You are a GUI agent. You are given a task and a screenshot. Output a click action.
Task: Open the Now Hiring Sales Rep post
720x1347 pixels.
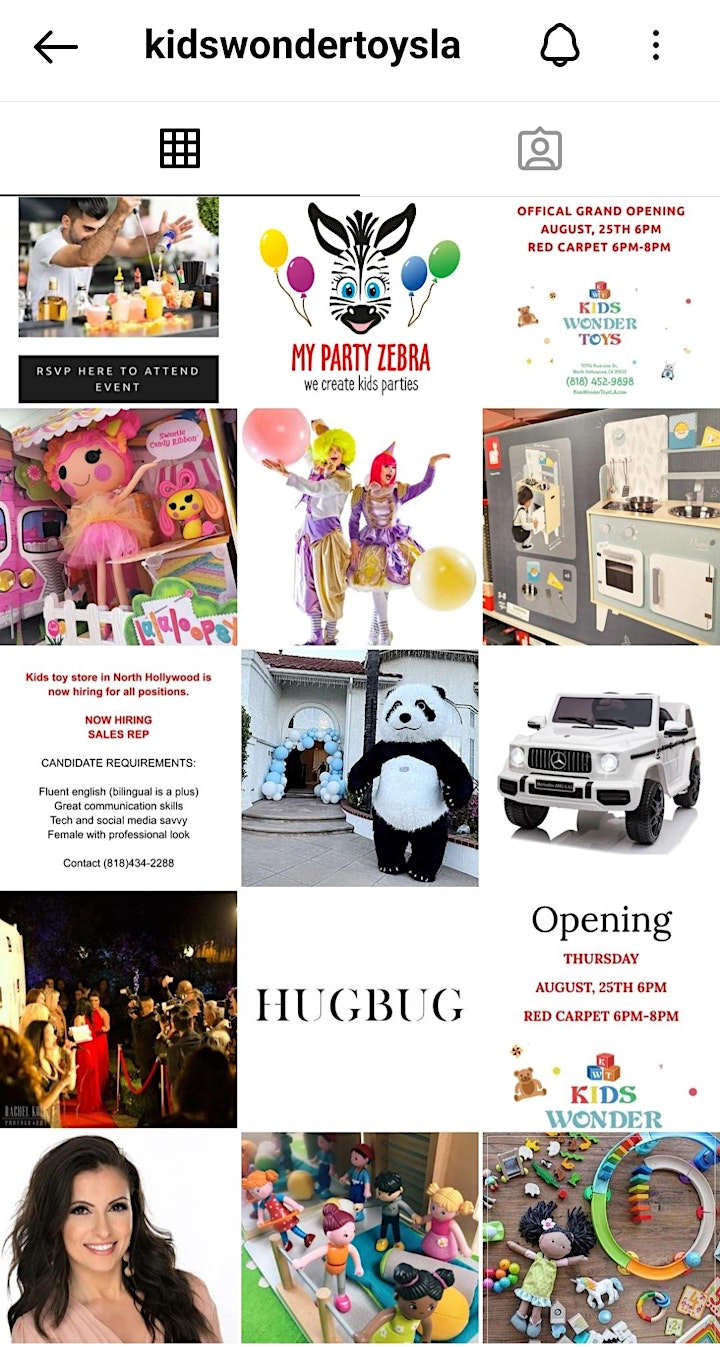(x=118, y=768)
